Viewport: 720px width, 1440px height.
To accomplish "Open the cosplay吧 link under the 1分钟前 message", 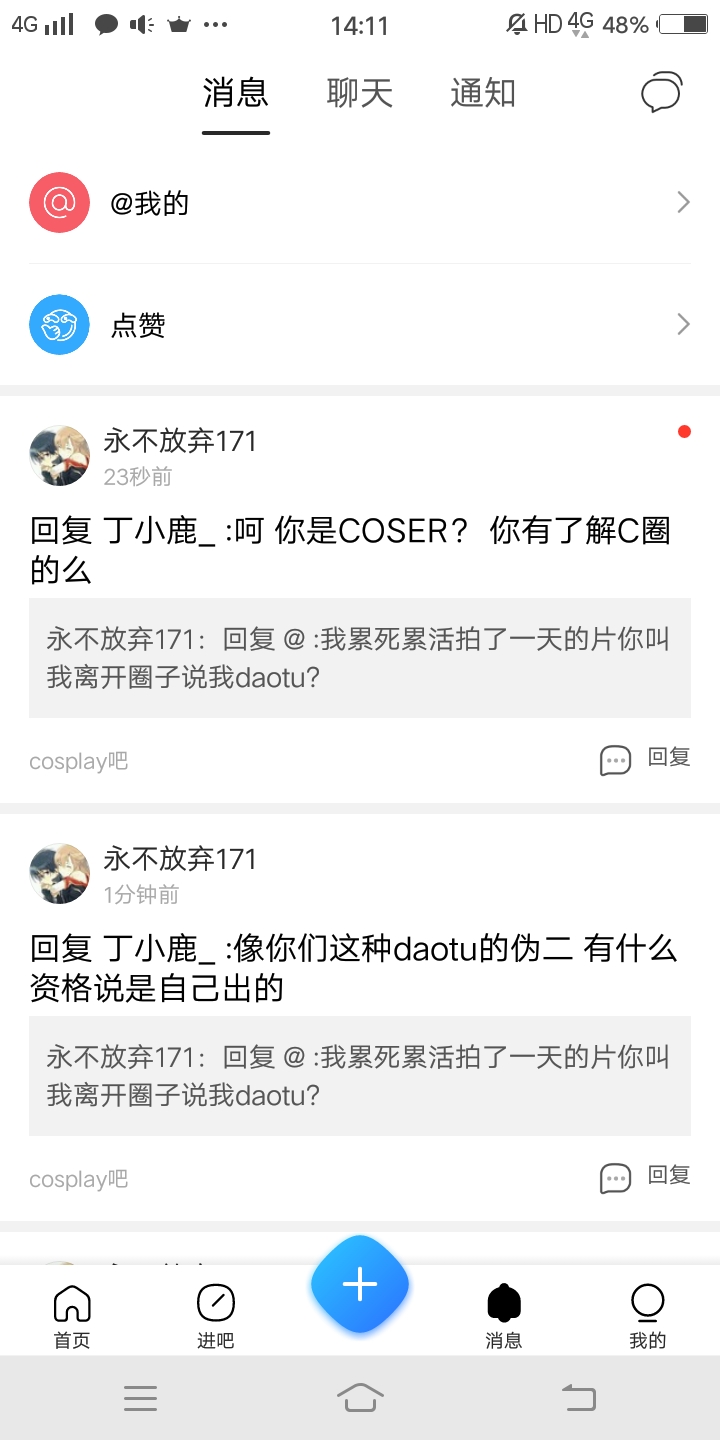I will click(78, 1179).
